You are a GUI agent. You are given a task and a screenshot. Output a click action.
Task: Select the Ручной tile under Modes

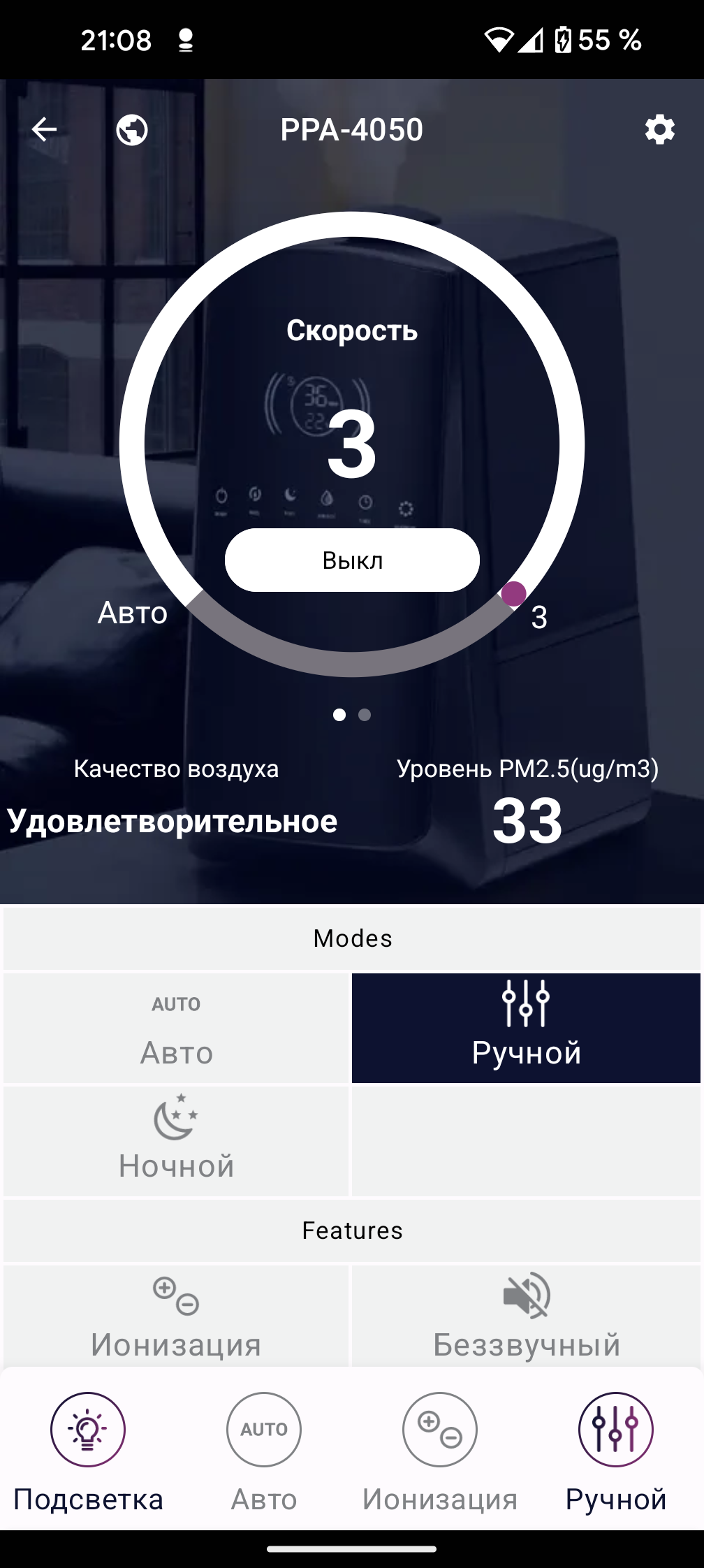[526, 1028]
